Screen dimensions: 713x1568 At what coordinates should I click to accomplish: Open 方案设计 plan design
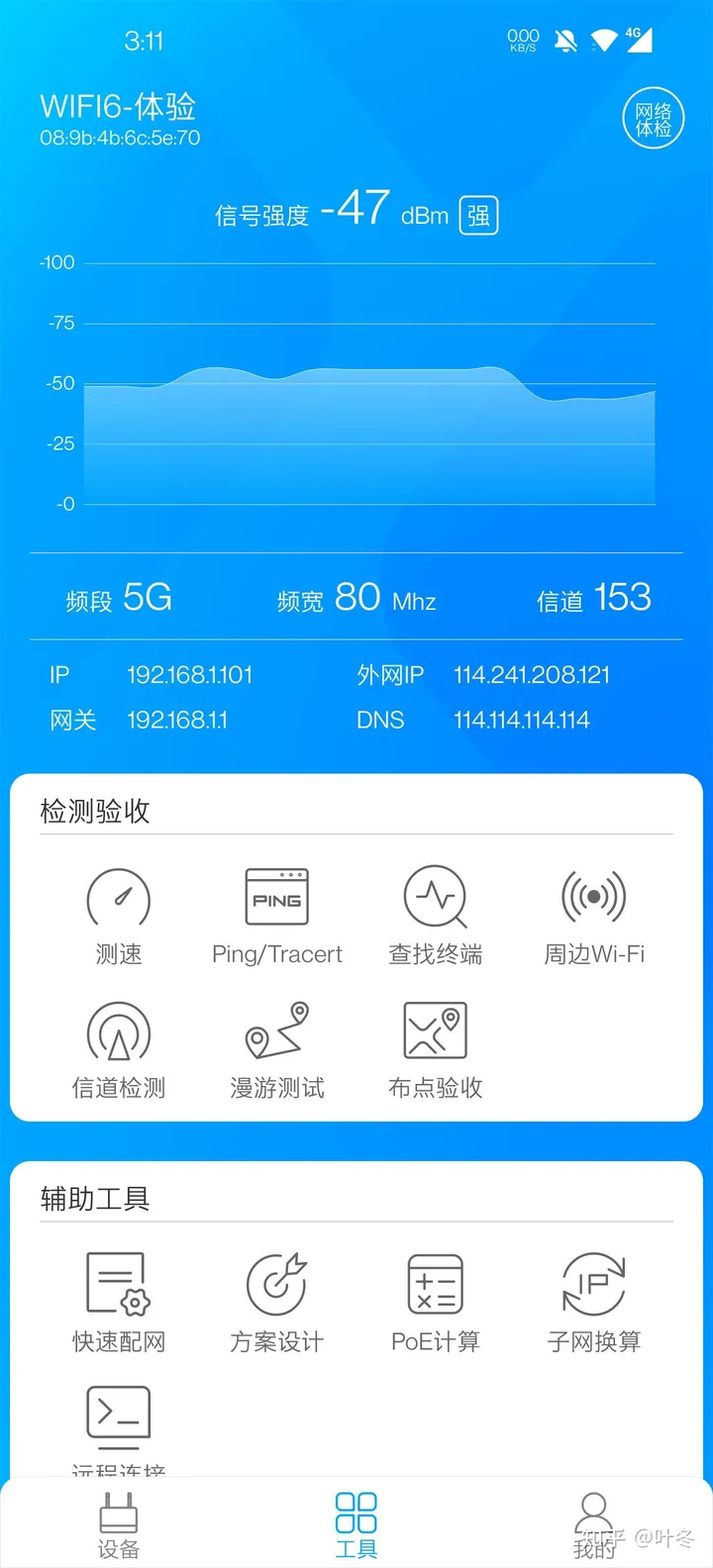(277, 1304)
